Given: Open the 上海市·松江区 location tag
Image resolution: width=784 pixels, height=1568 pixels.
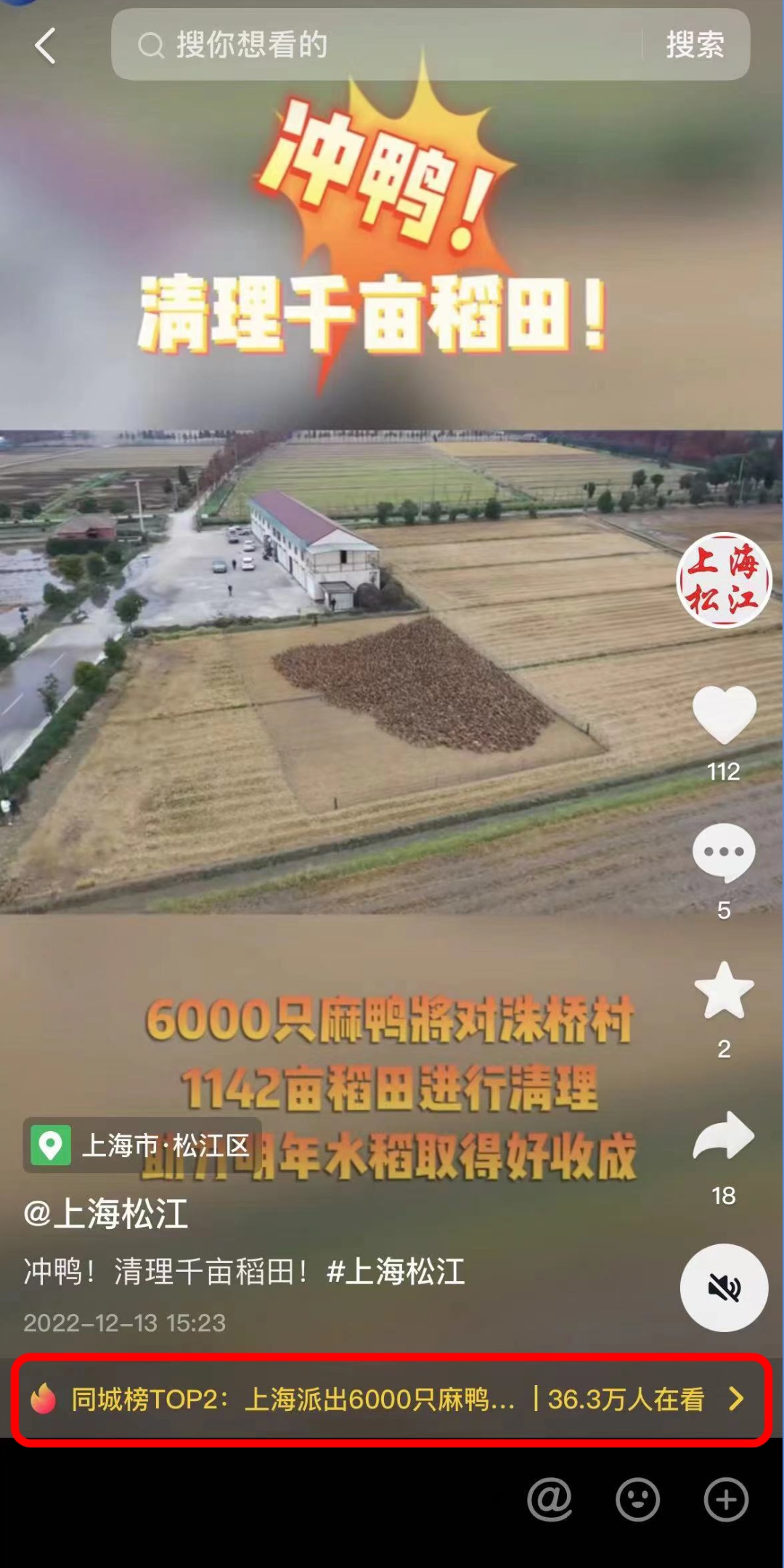Looking at the screenshot, I should (142, 1146).
